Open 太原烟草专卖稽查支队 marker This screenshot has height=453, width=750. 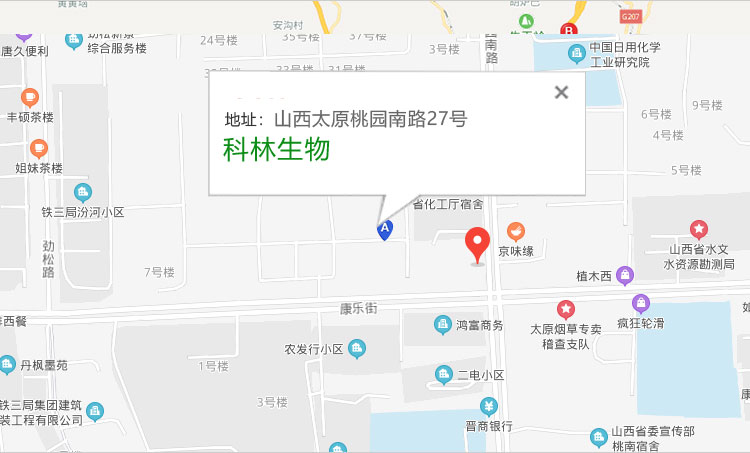click(x=566, y=308)
